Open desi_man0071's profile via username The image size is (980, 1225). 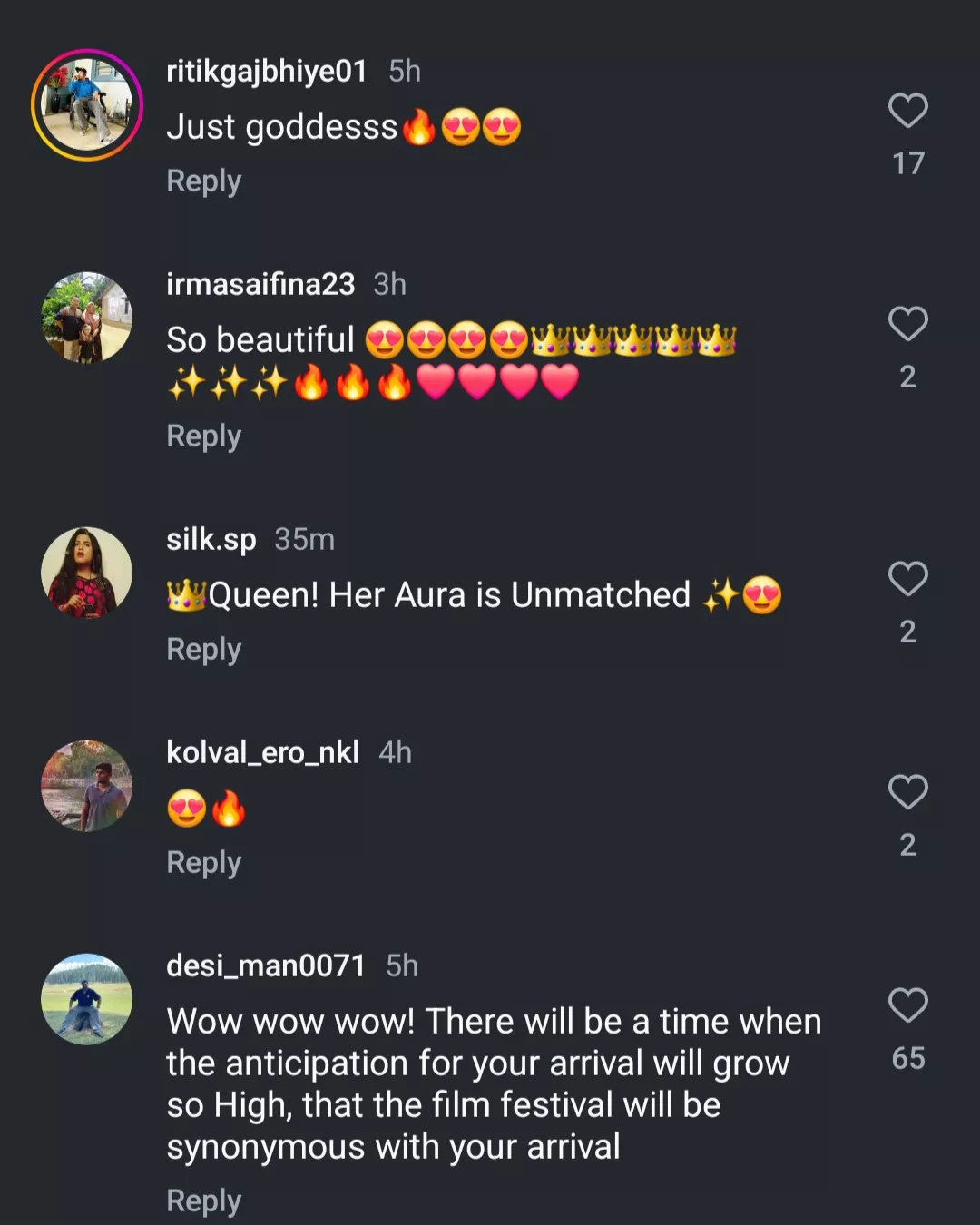tap(265, 965)
